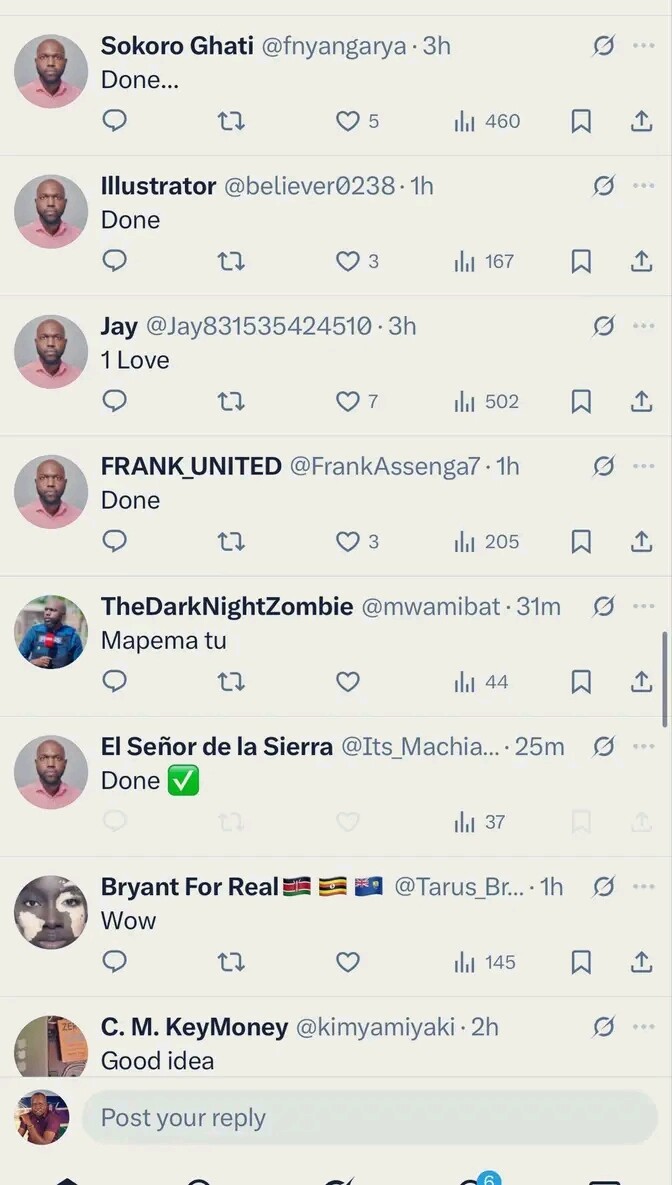Open Grok icon on Illustrator's reply
Viewport: 672px width, 1185px height.
click(x=603, y=186)
